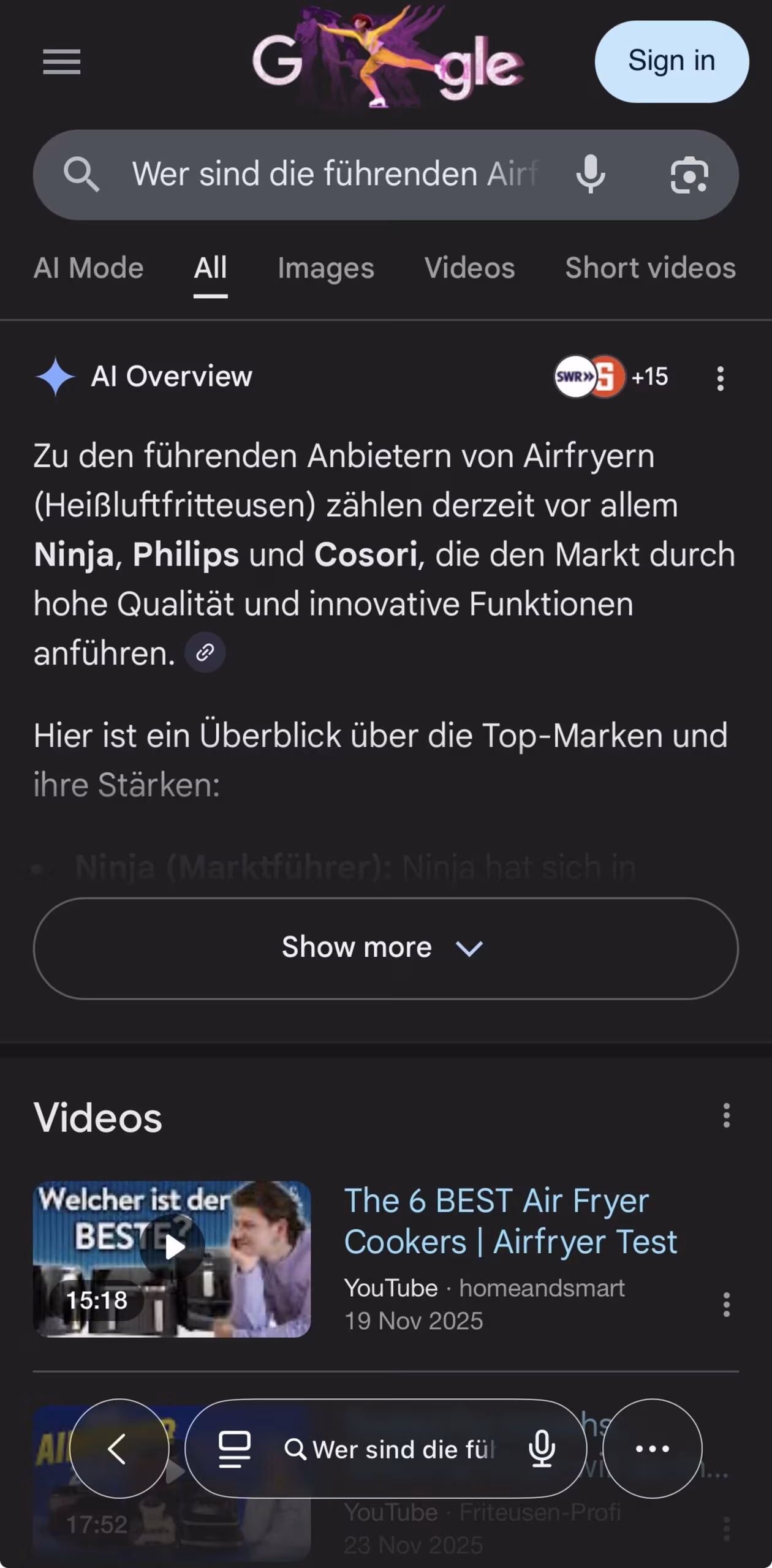Start voice search in the Google search box
Viewport: 772px width, 1568px height.
[591, 174]
